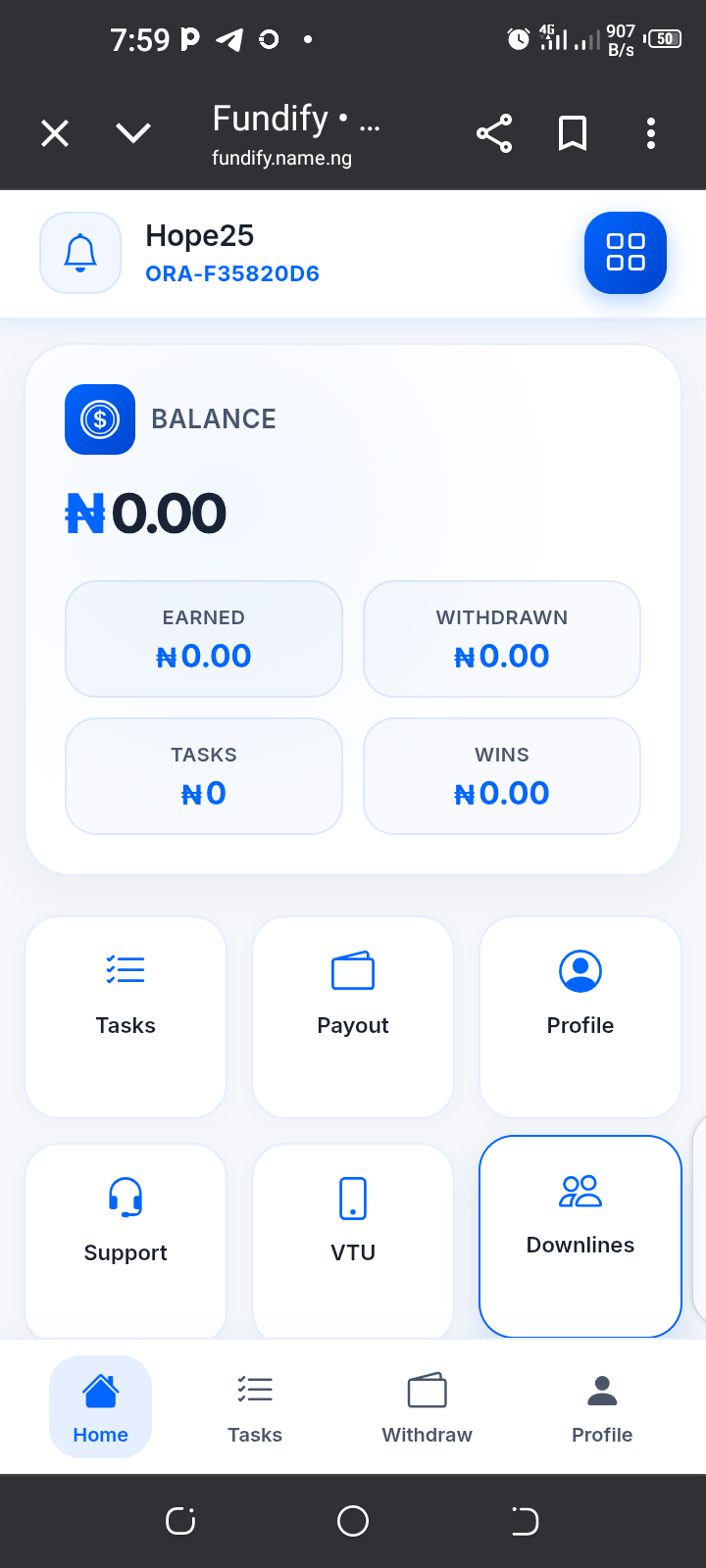Share the Fundify page
The image size is (706, 1568).
pyautogui.click(x=494, y=133)
